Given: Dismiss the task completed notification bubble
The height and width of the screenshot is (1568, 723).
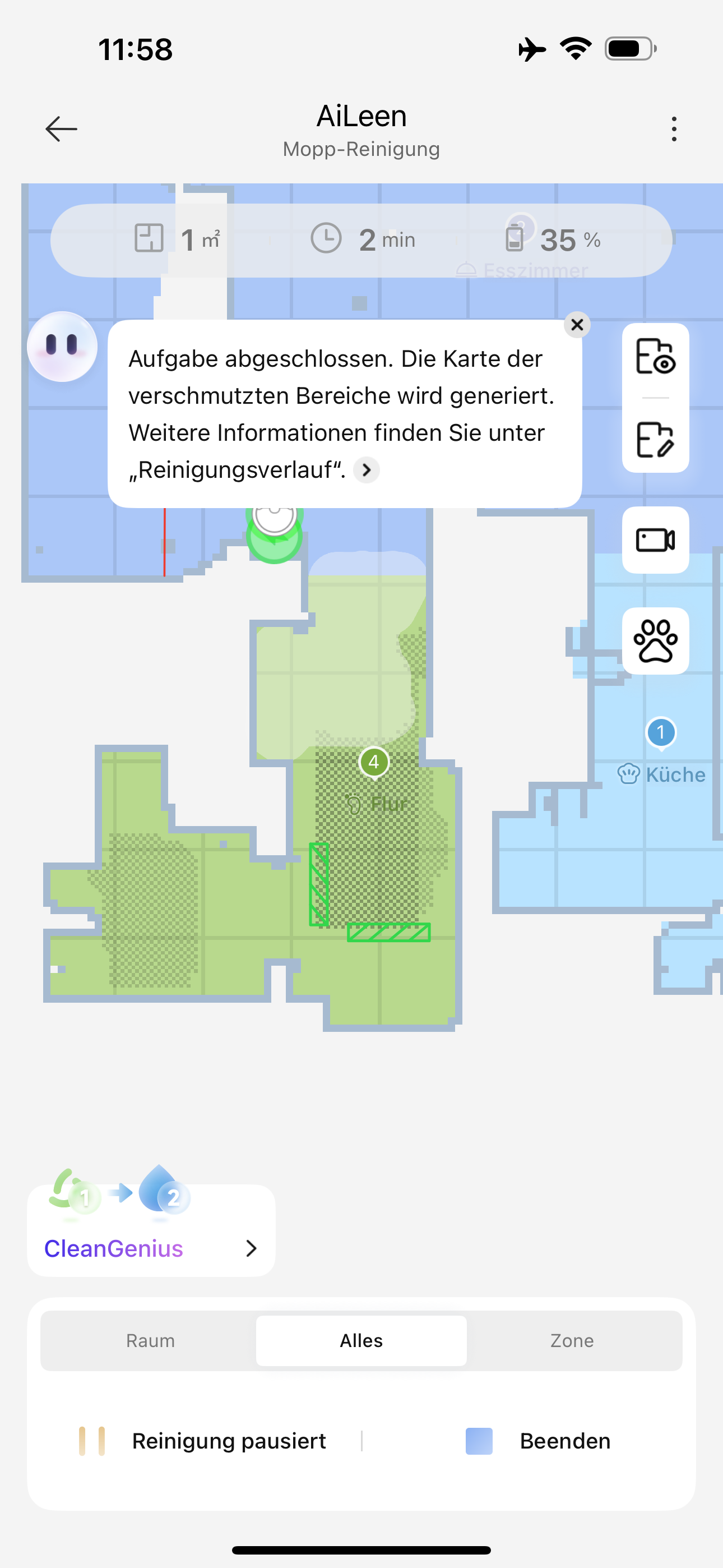Looking at the screenshot, I should (x=577, y=325).
